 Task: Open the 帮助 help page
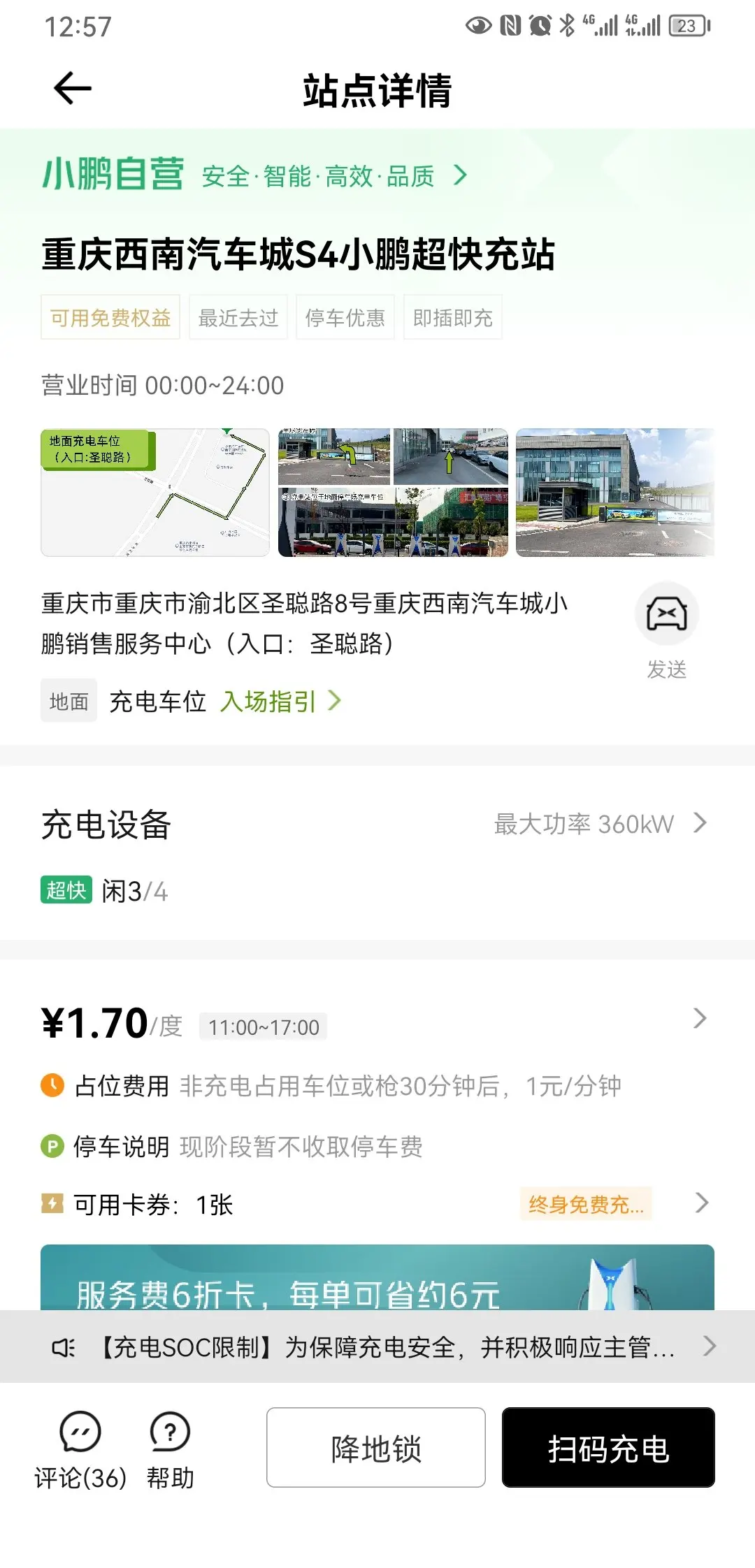[170, 1449]
